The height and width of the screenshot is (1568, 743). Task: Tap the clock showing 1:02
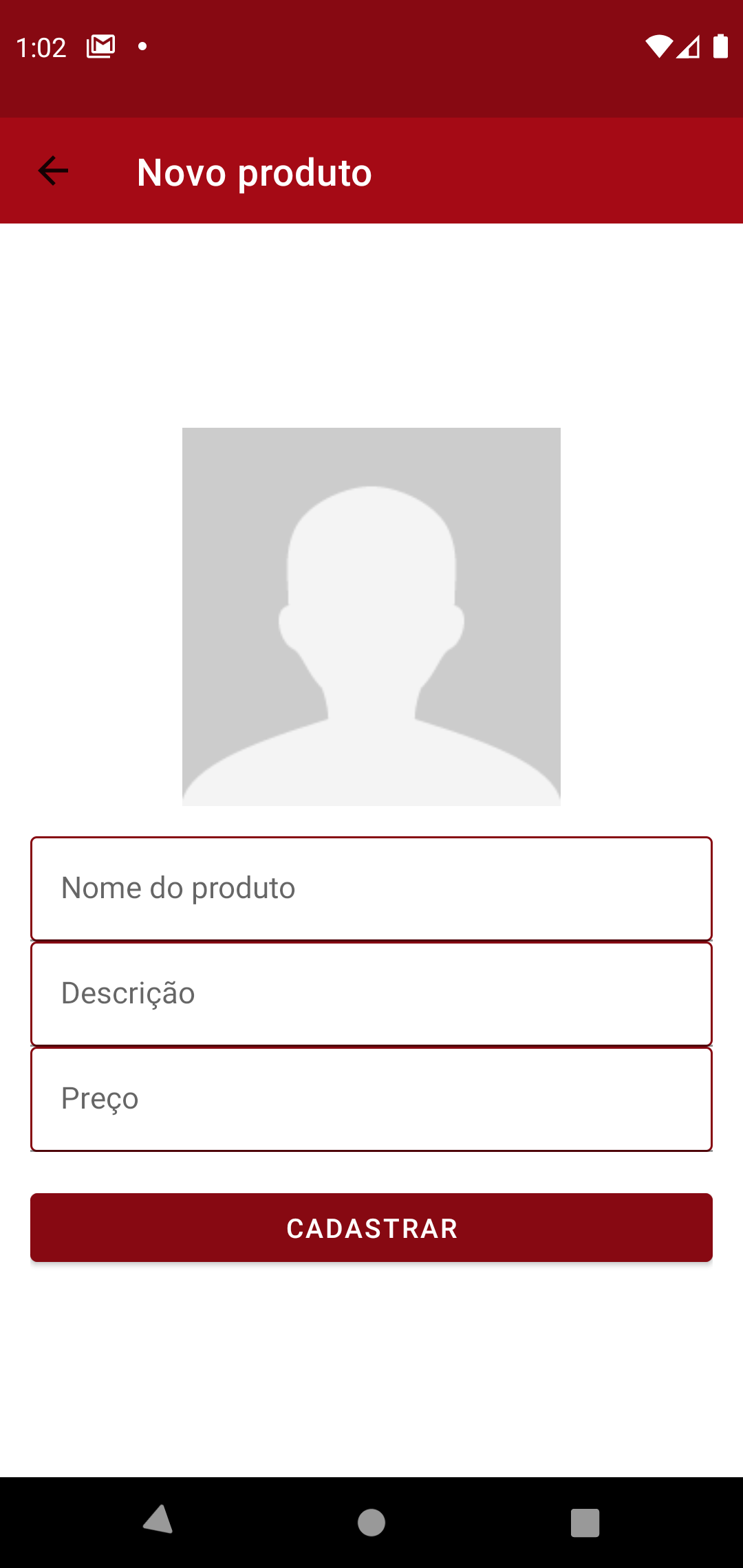coord(41,47)
